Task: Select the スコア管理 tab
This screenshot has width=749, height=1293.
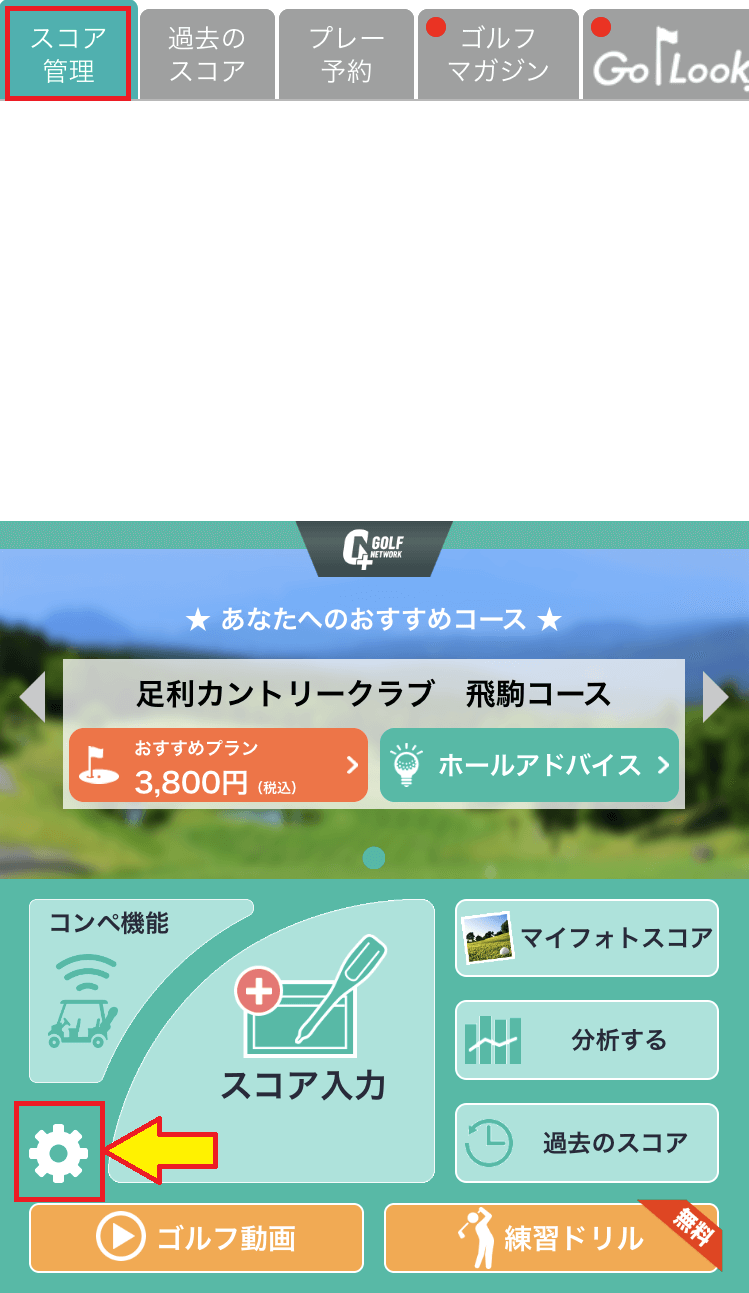Action: 68,54
